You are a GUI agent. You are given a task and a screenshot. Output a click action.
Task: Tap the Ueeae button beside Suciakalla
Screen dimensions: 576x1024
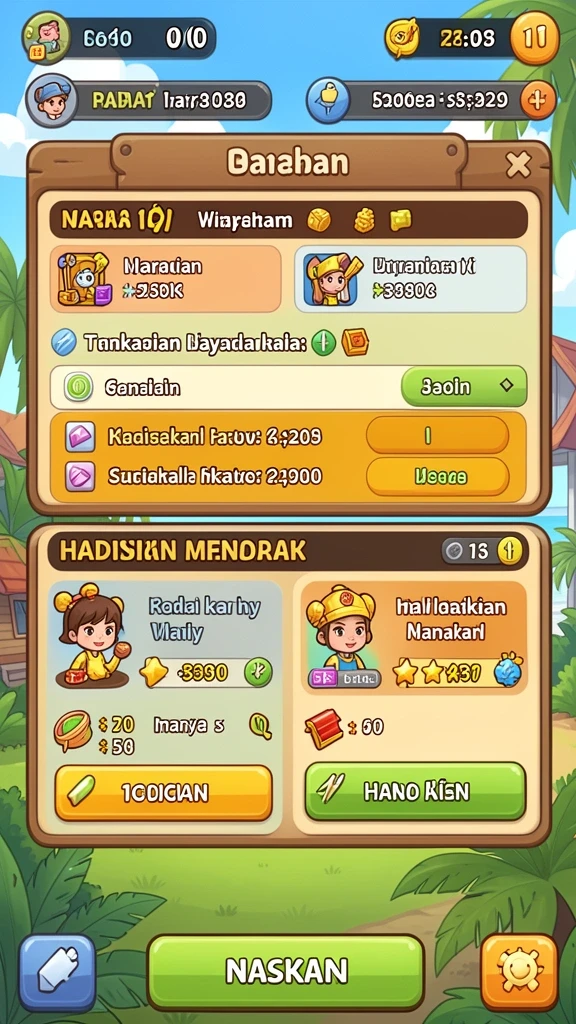click(x=437, y=476)
